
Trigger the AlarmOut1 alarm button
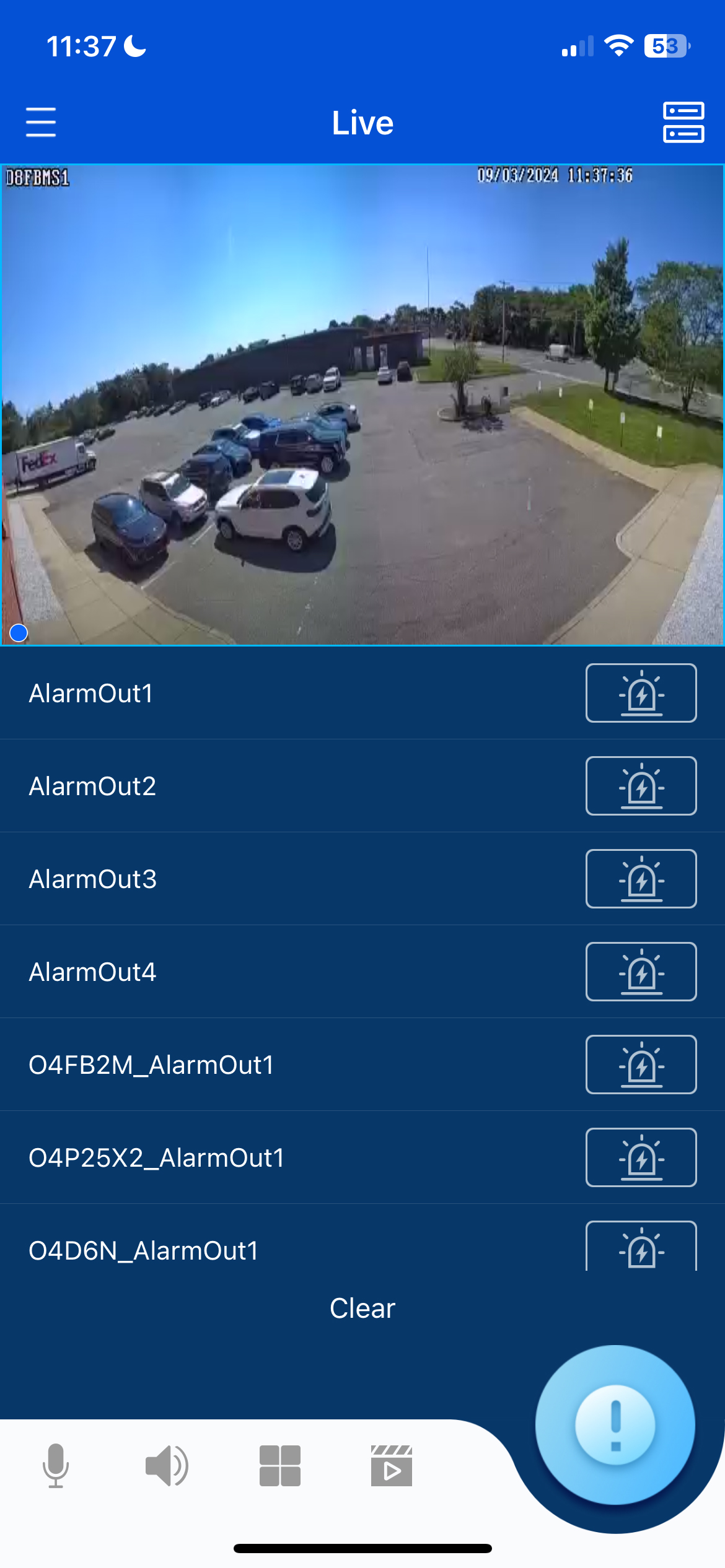pos(641,693)
